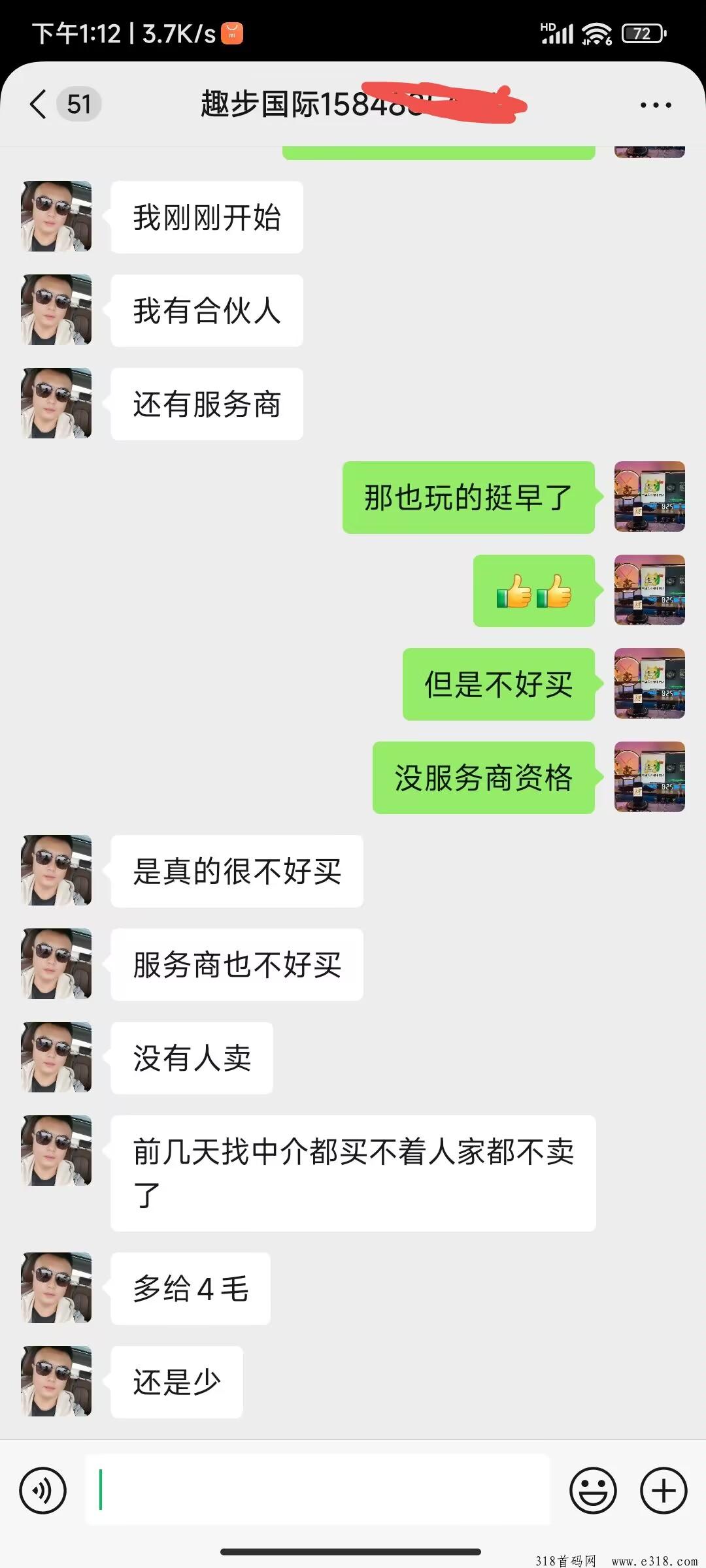Focus the message text field

[318, 1490]
